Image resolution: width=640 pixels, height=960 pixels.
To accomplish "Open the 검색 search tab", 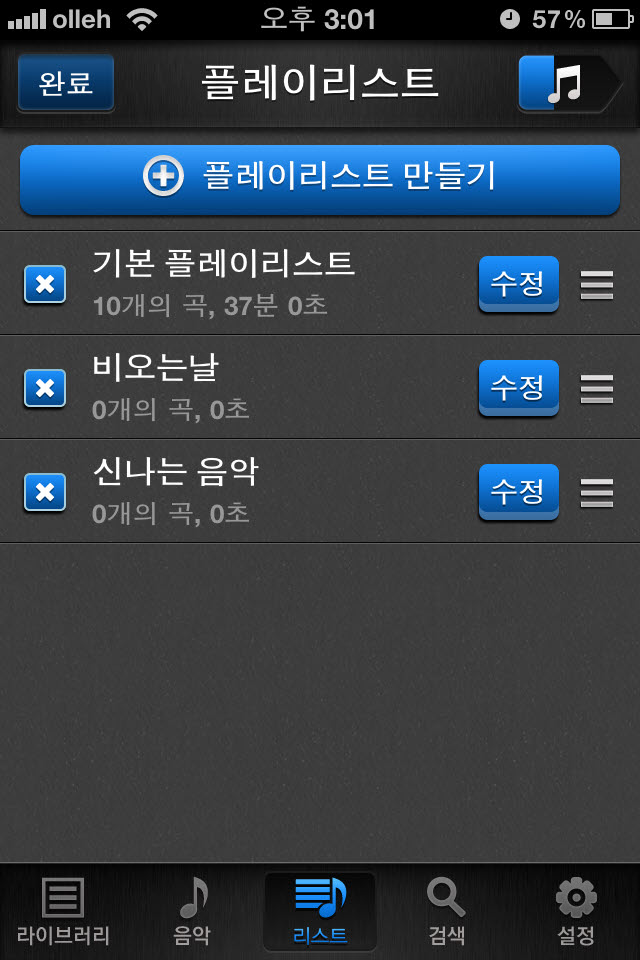I will (446, 912).
